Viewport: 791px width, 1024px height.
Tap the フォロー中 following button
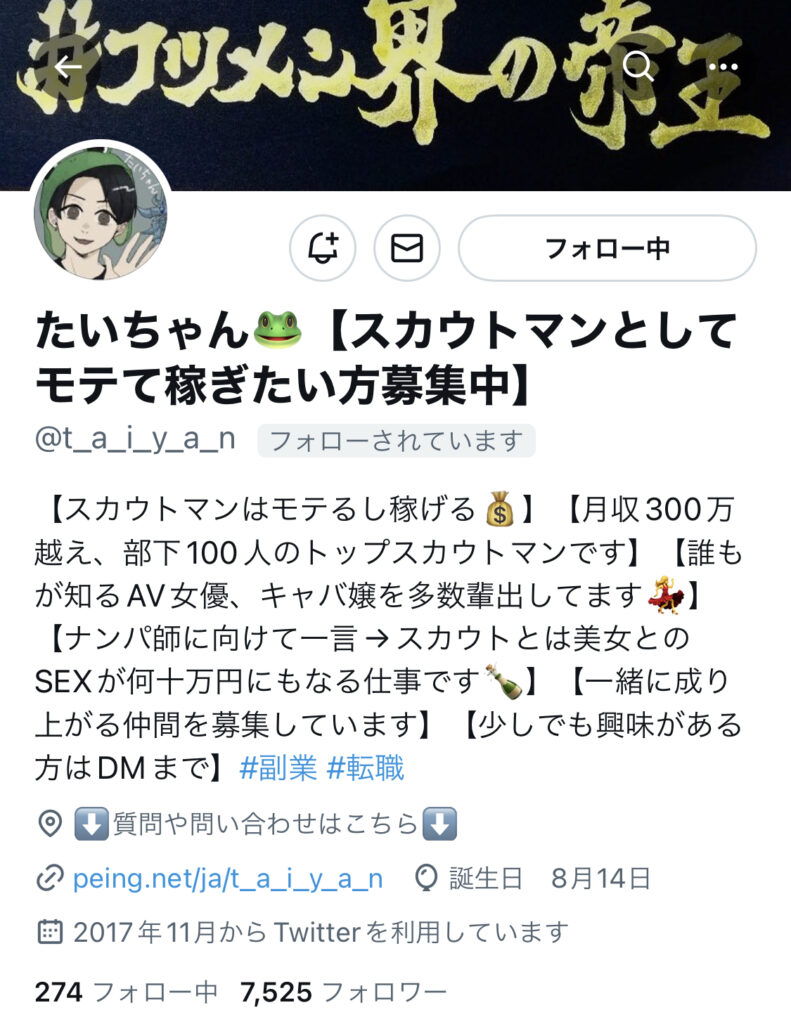[x=606, y=248]
